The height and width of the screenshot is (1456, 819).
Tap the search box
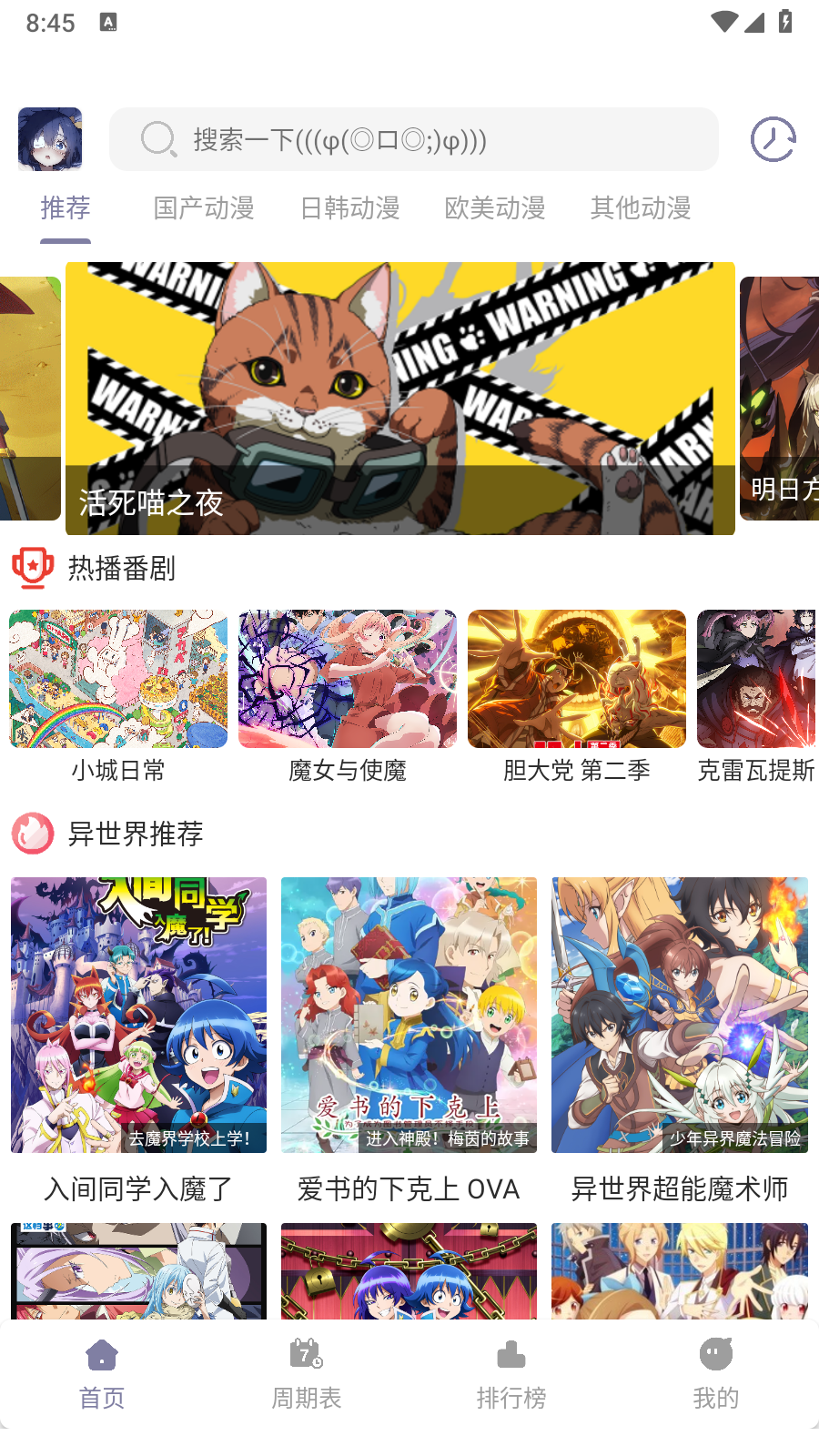tap(414, 139)
